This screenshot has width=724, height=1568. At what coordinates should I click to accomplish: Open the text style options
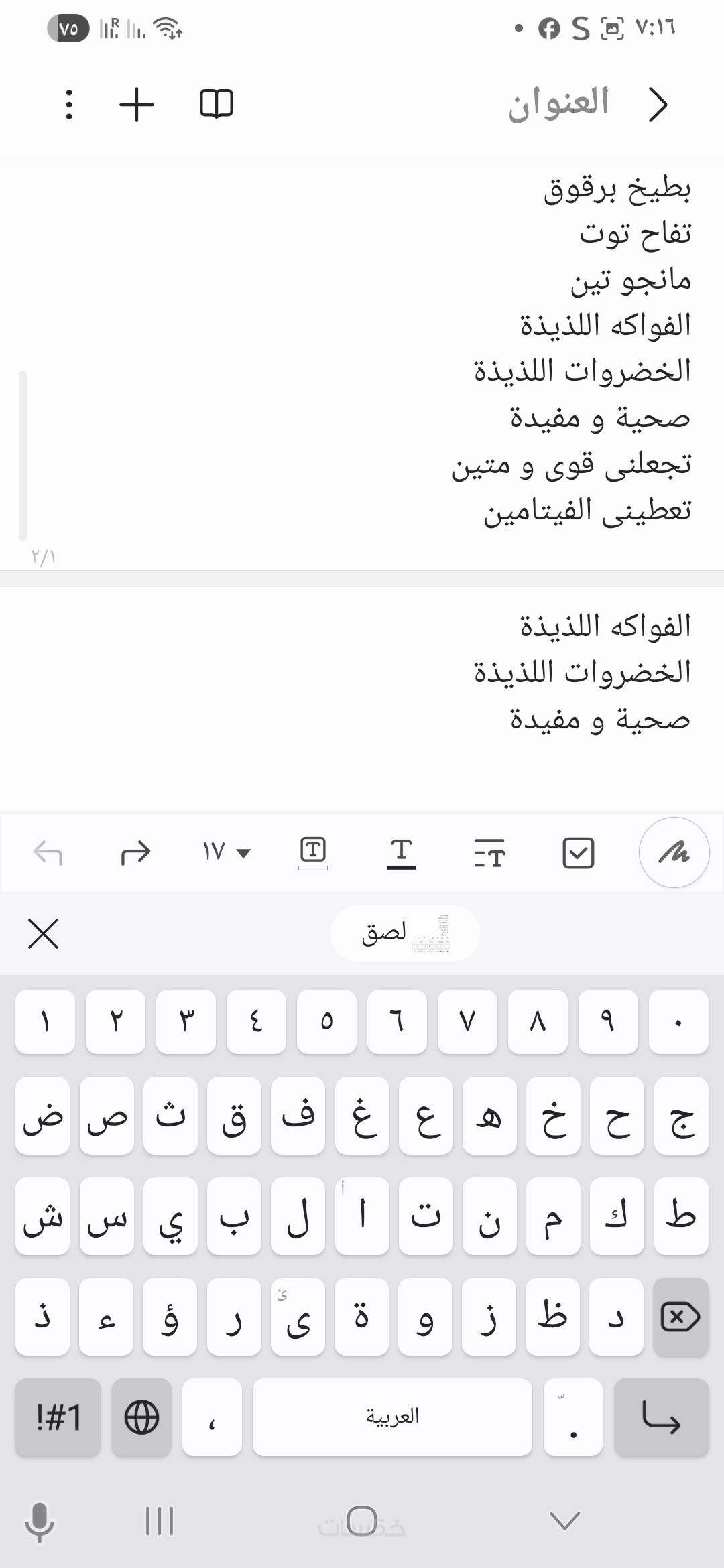tap(489, 853)
